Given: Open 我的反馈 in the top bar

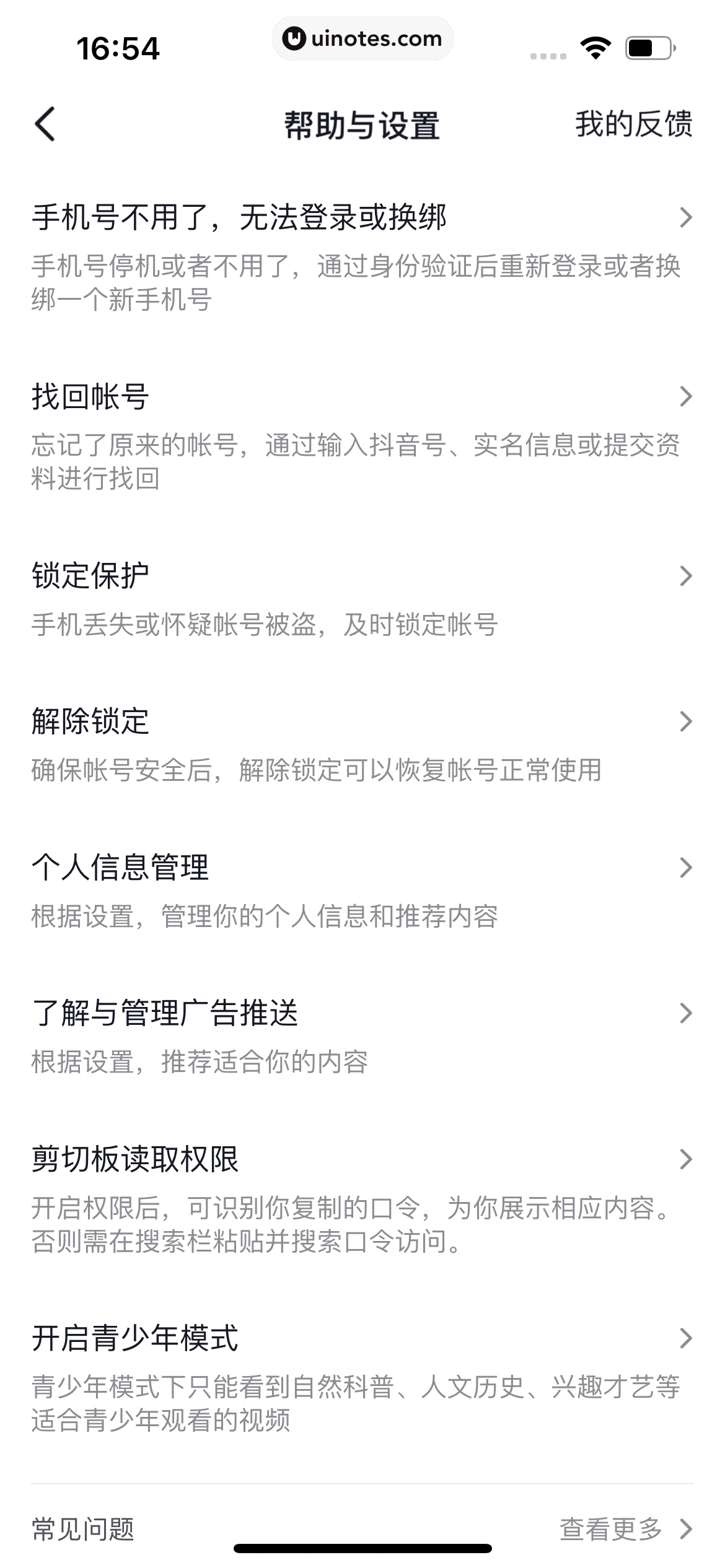Looking at the screenshot, I should click(x=633, y=124).
